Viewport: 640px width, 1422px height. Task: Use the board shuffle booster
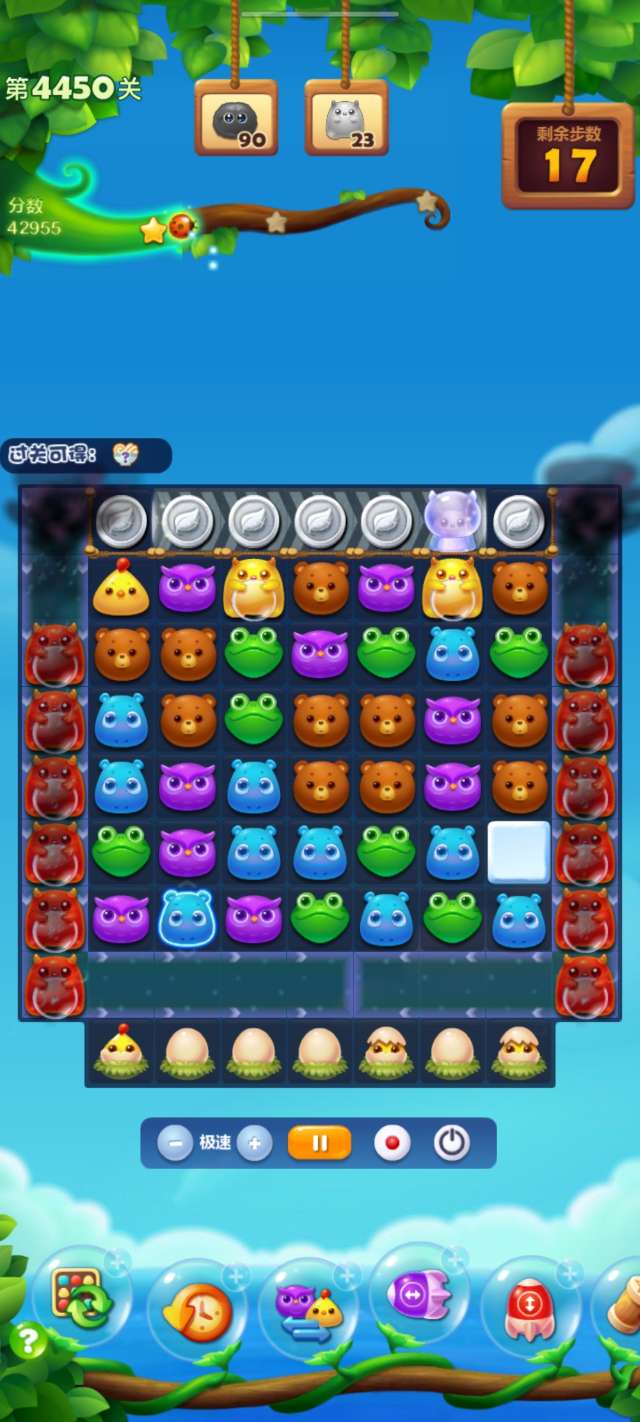point(80,1298)
